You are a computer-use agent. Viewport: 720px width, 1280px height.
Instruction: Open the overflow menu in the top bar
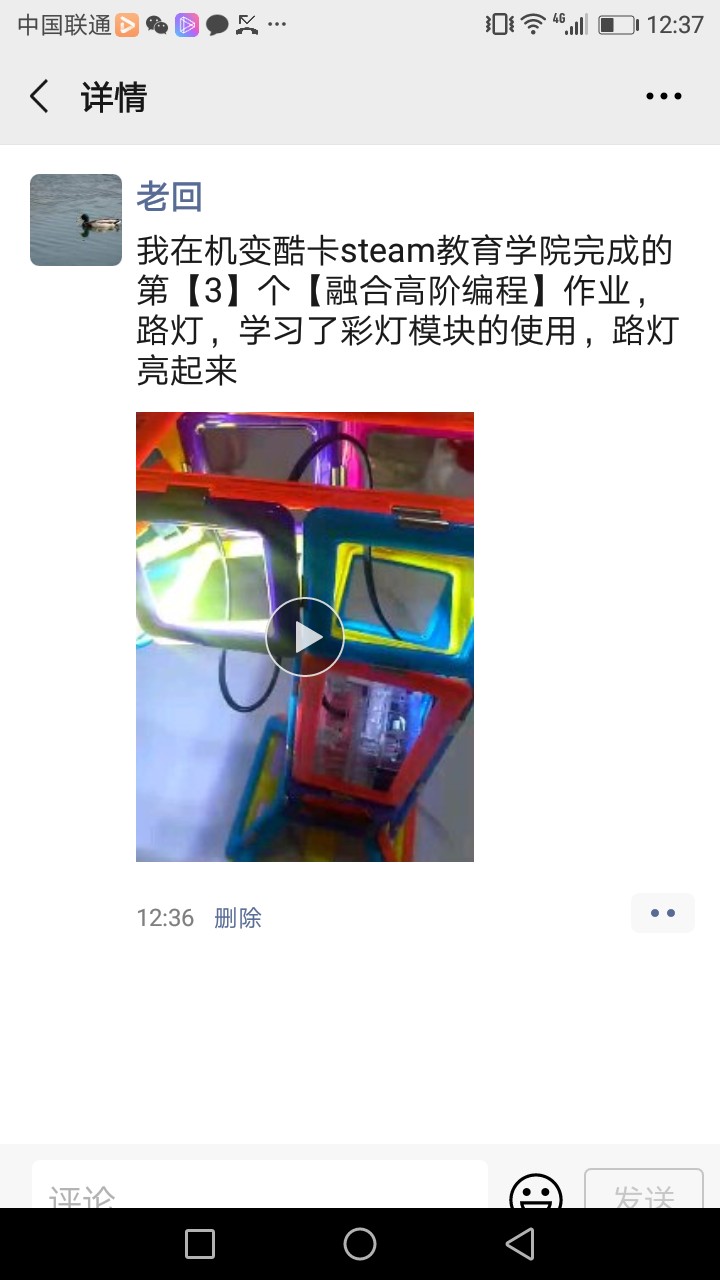[663, 97]
